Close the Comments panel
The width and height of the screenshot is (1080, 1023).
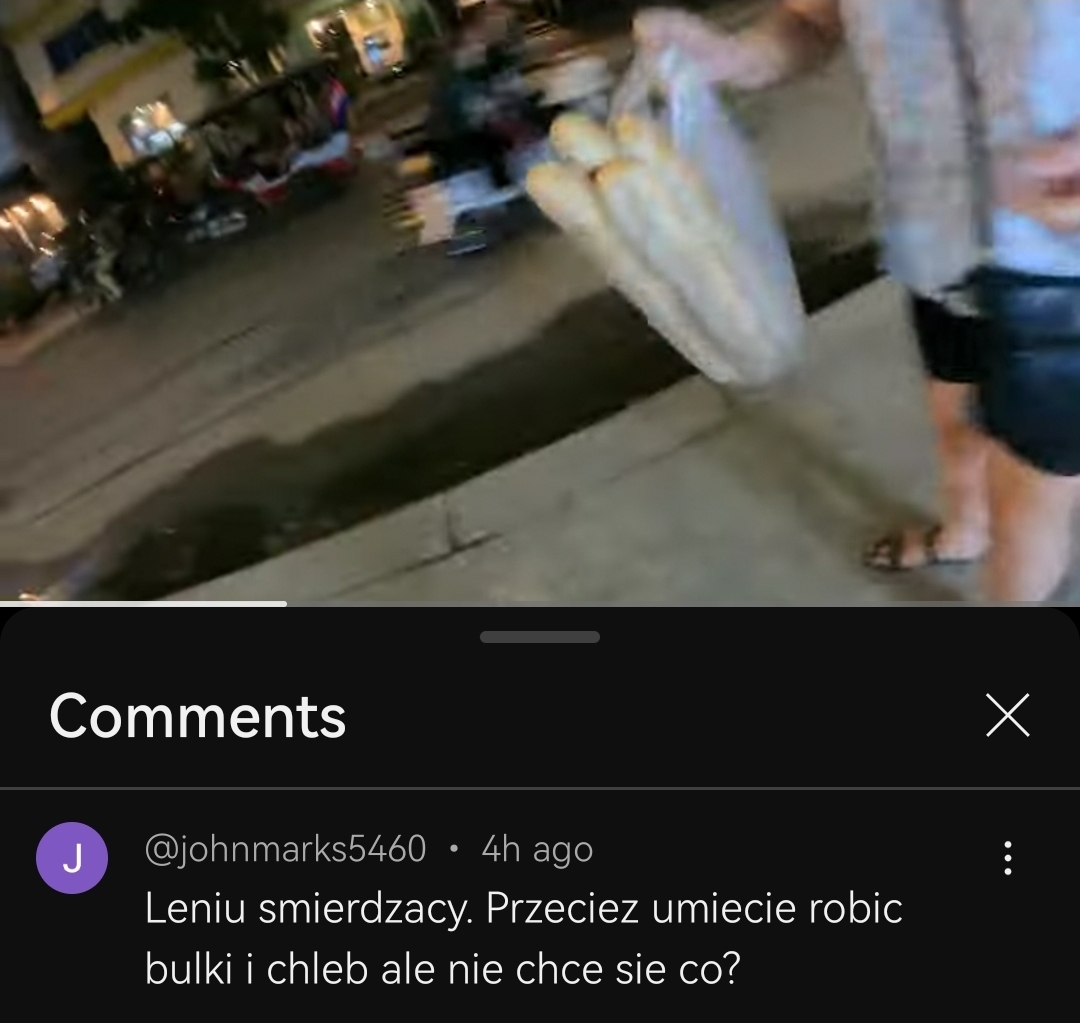(x=1007, y=716)
